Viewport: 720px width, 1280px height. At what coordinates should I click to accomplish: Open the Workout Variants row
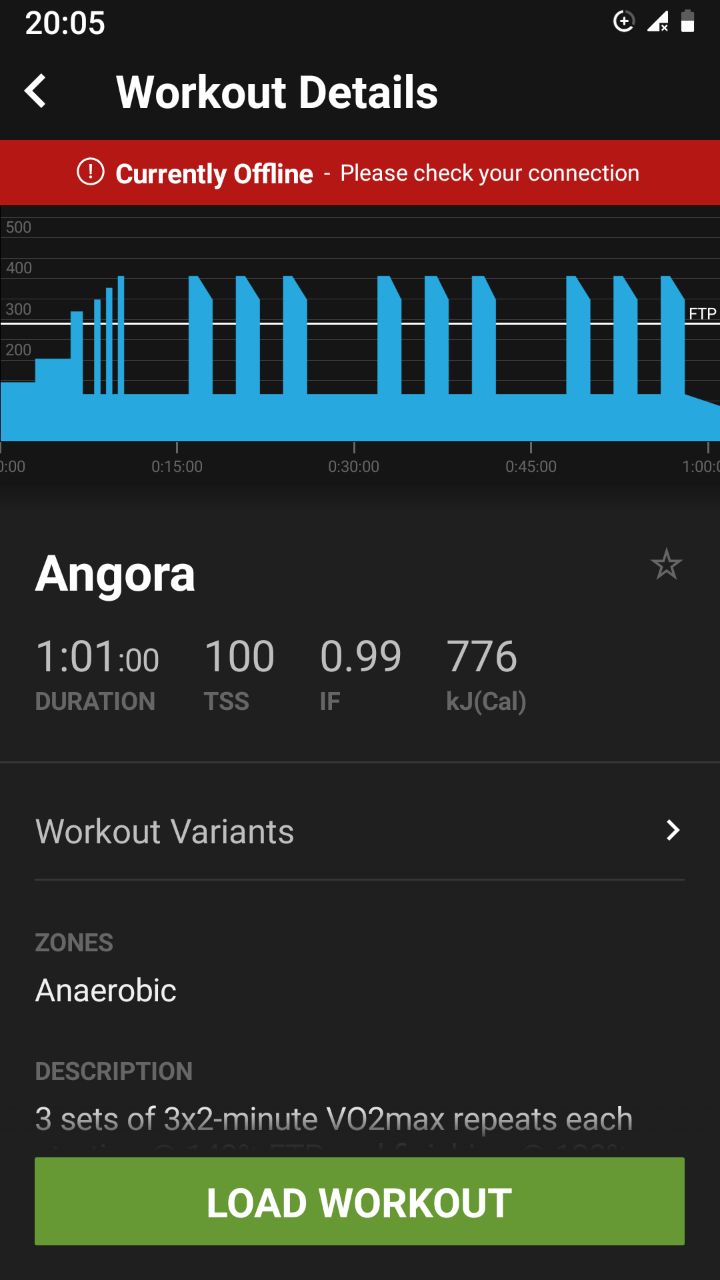tap(360, 831)
